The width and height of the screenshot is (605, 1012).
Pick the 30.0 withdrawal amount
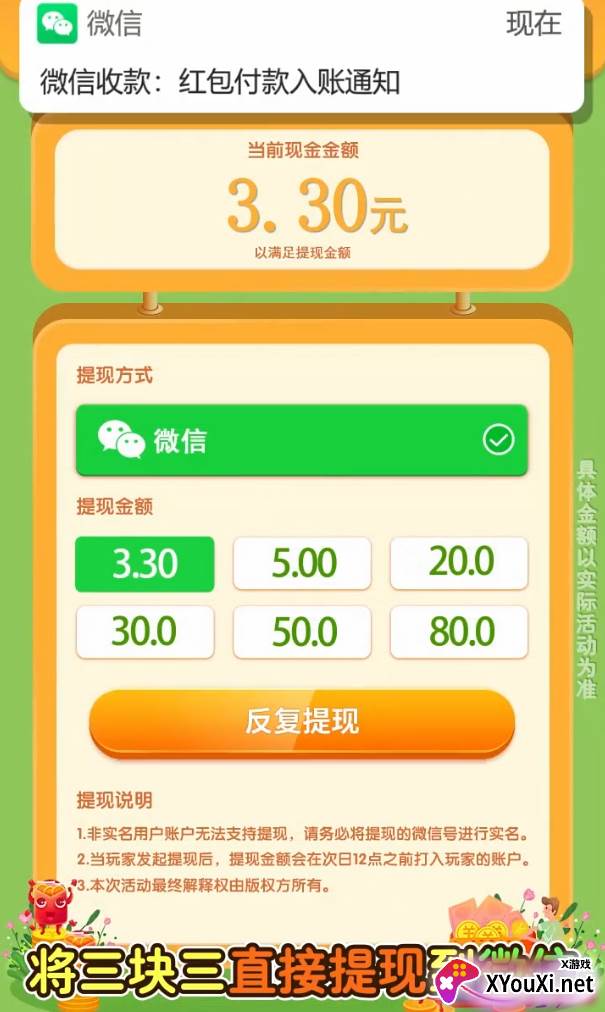tap(145, 632)
